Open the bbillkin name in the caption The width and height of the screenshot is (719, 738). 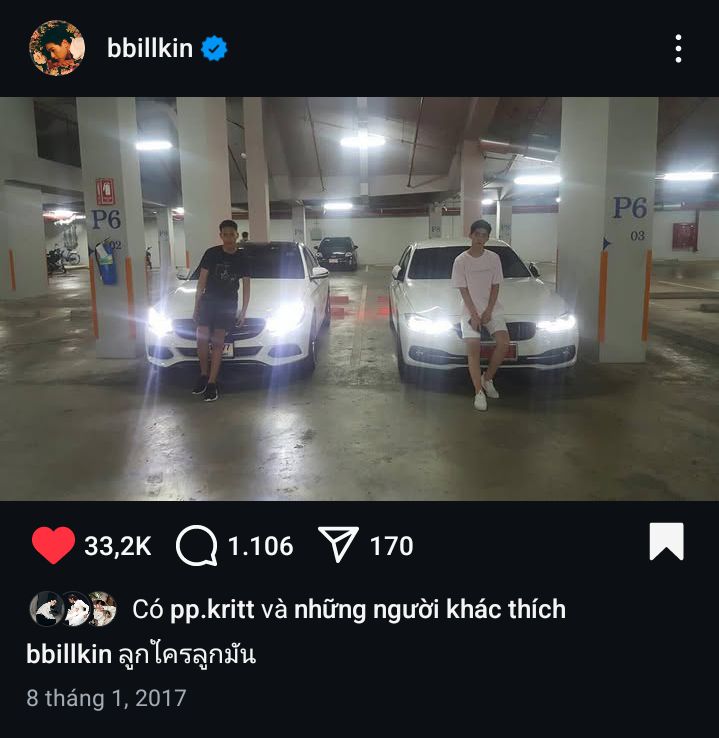[68, 655]
